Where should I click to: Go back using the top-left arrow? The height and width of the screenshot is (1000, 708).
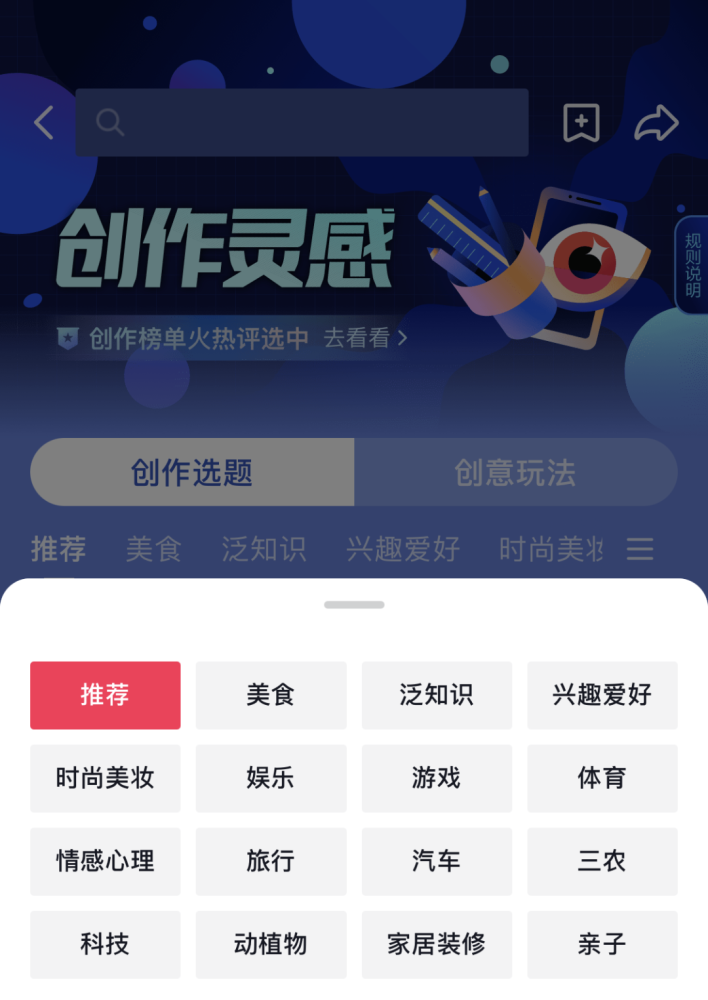point(44,123)
